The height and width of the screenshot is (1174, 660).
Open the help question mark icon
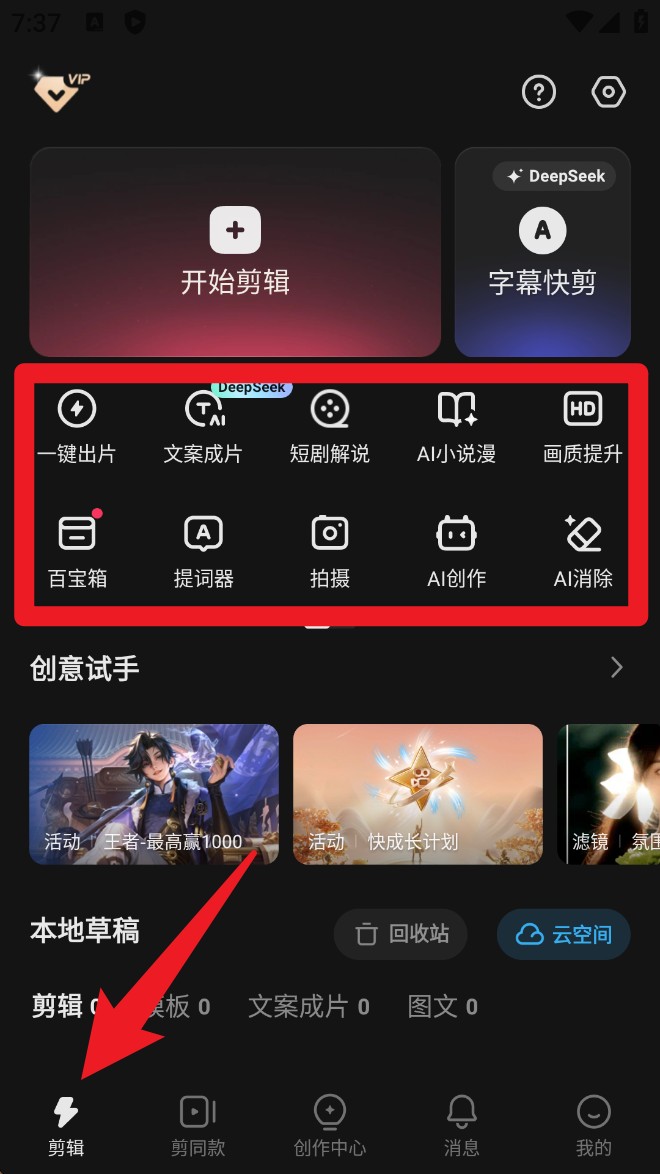pos(539,93)
